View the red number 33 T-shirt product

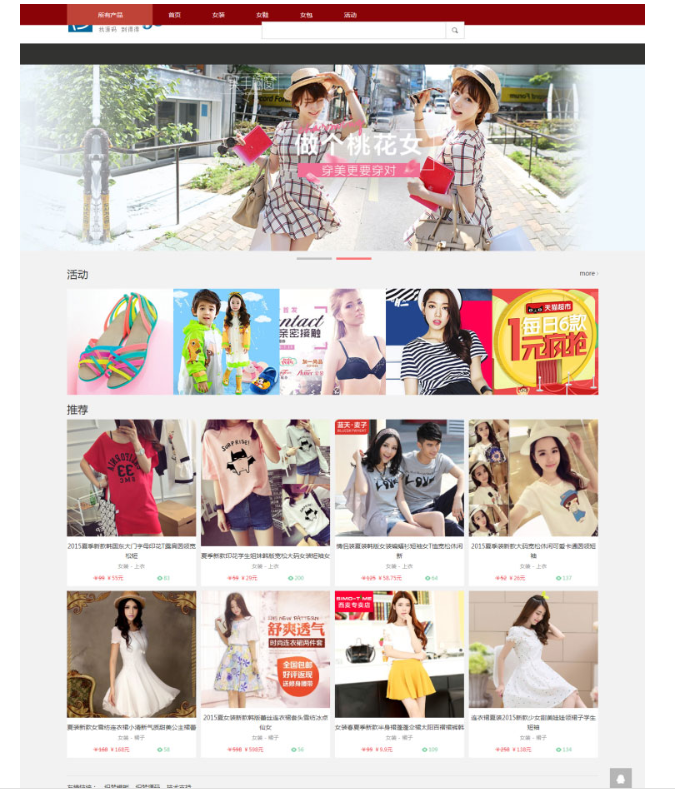(x=132, y=478)
